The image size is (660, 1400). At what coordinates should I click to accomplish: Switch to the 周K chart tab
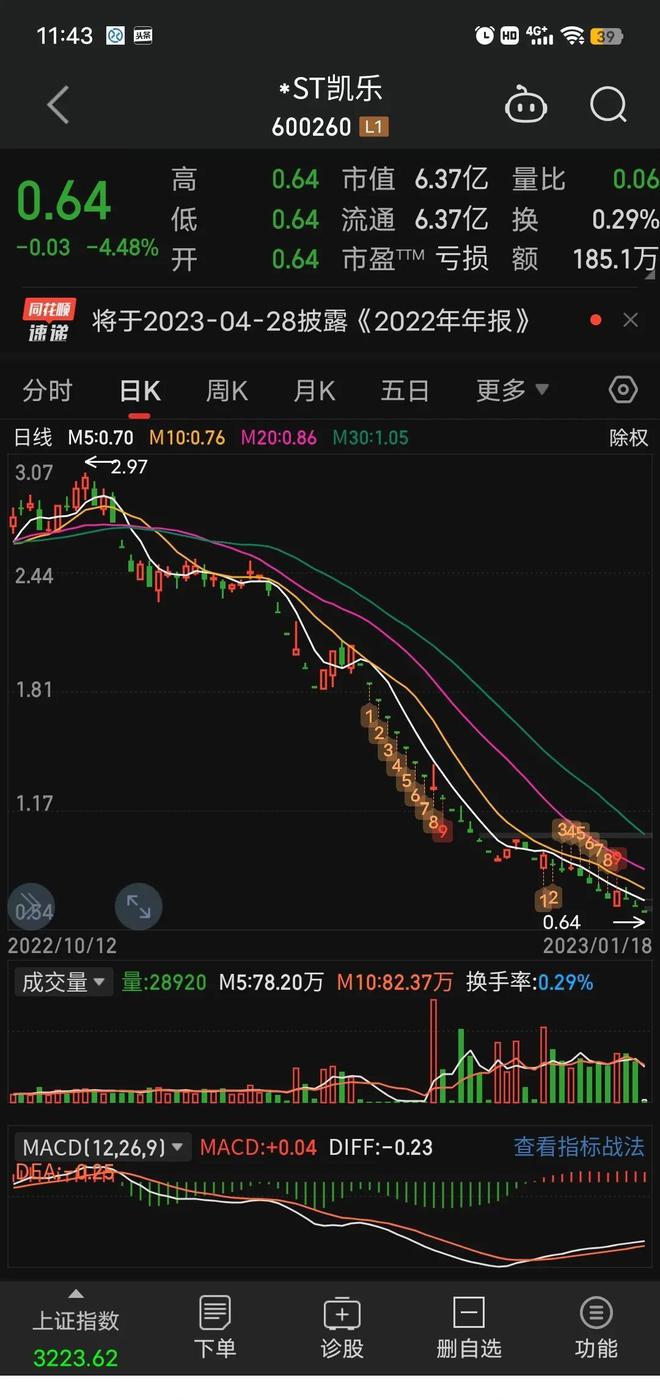click(x=226, y=390)
